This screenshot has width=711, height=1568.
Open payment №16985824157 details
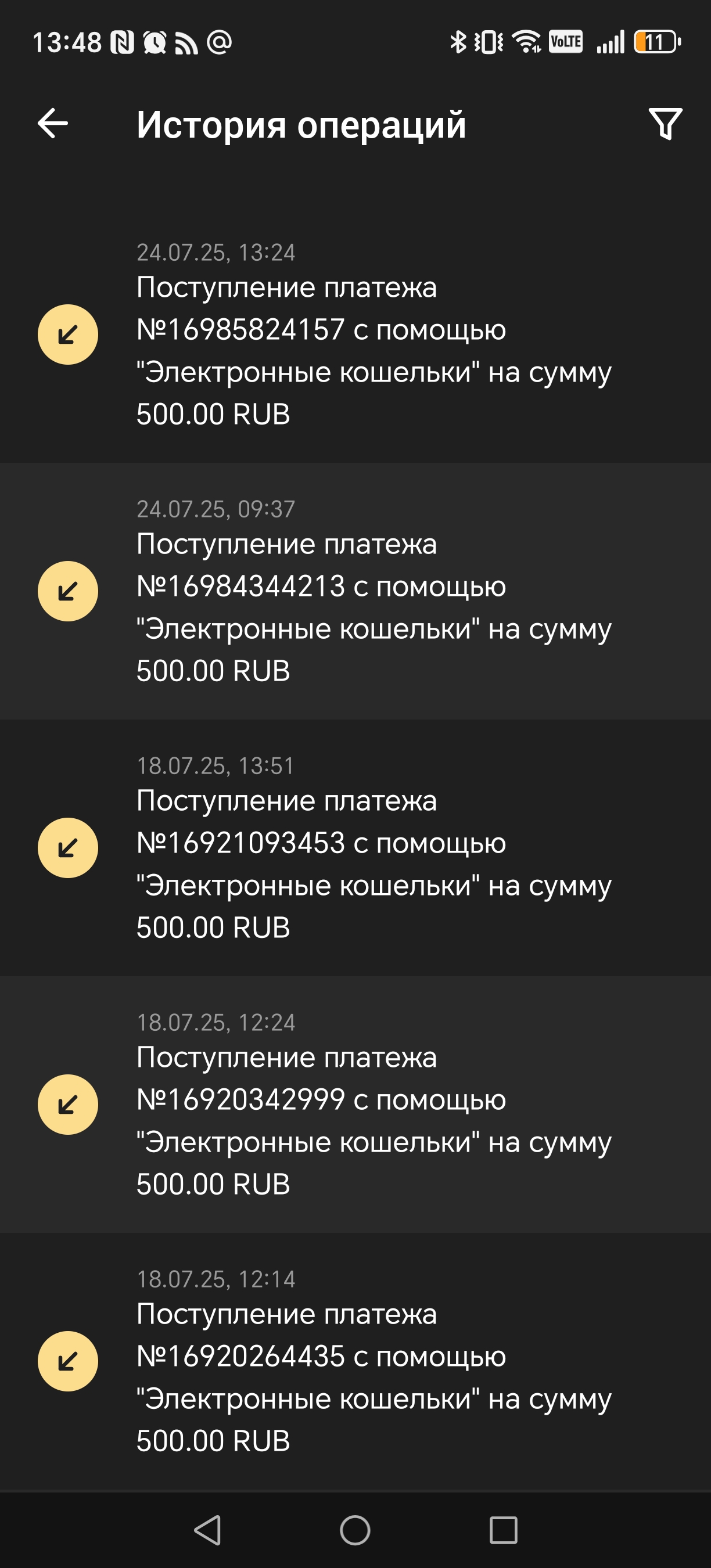coord(355,335)
